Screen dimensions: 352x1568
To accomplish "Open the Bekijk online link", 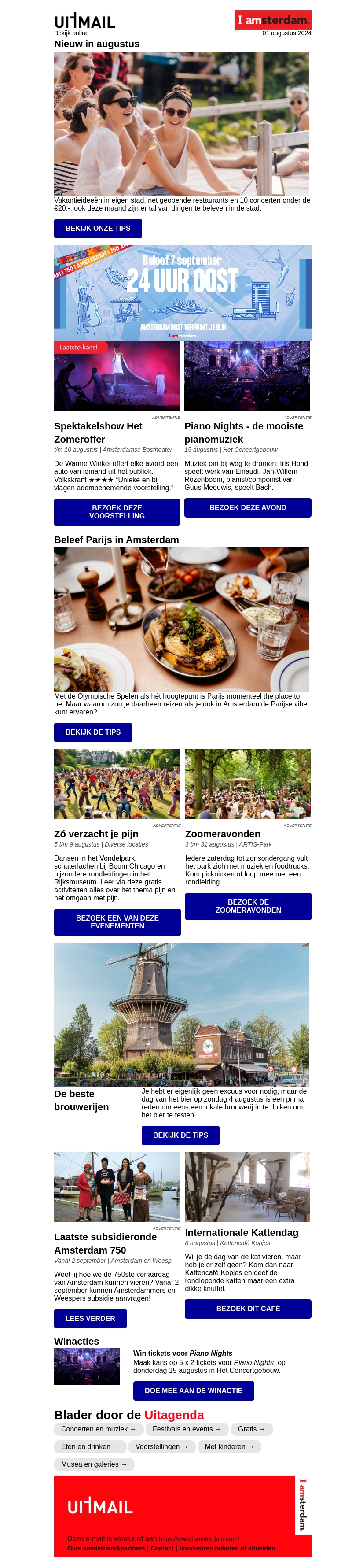I will point(71,33).
